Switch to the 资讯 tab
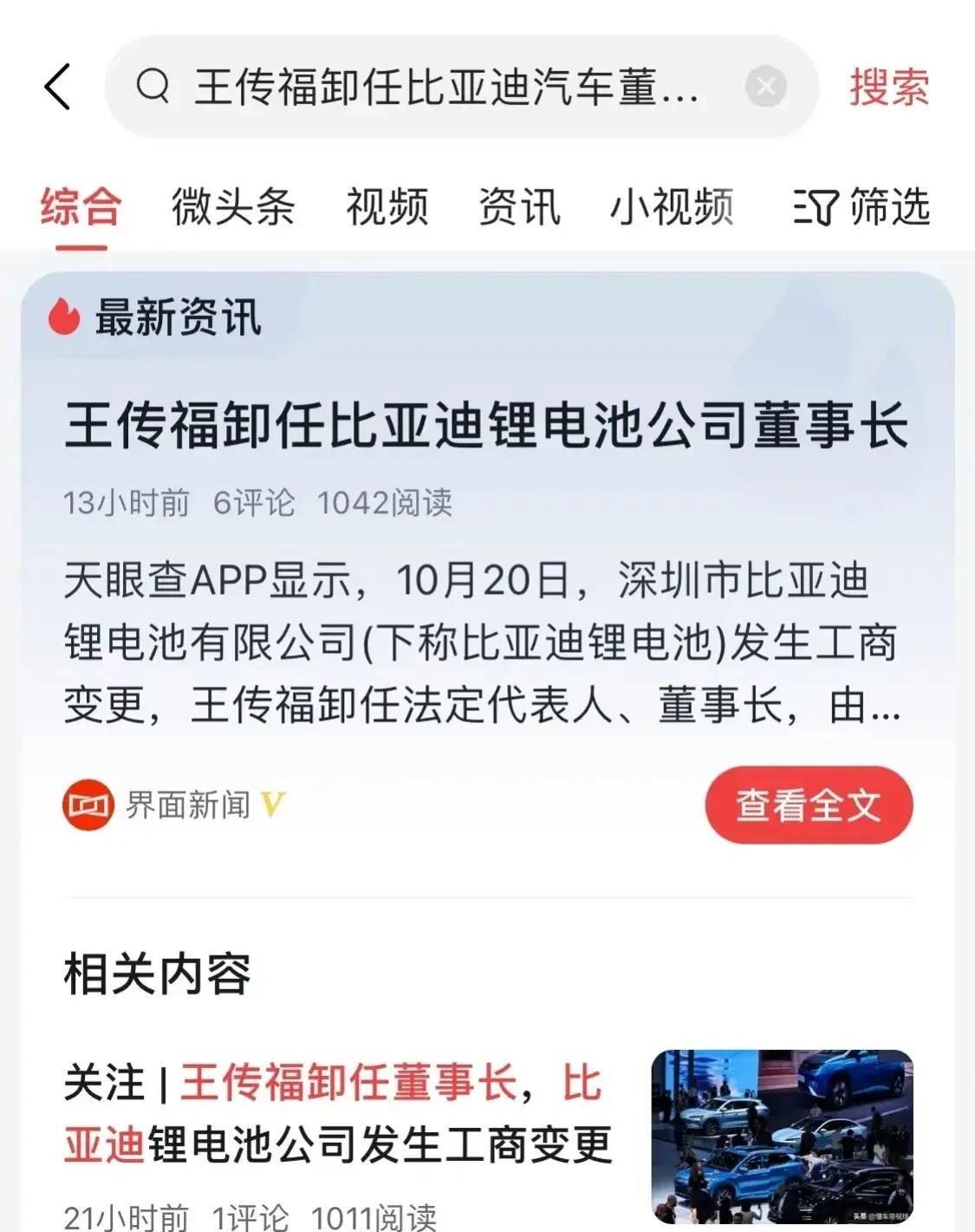975x1232 pixels. point(518,208)
